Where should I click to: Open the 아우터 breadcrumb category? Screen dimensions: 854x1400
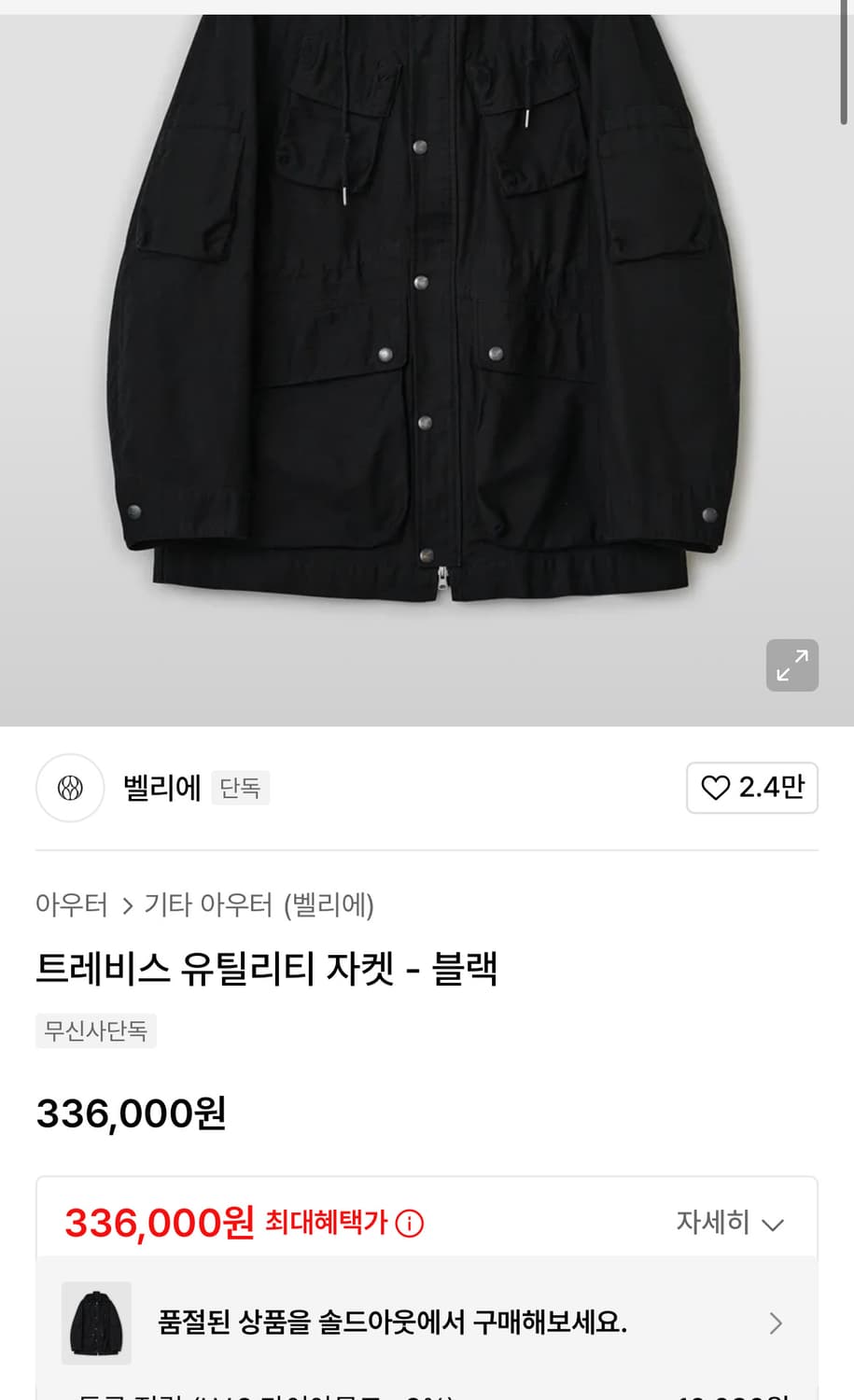[x=73, y=904]
